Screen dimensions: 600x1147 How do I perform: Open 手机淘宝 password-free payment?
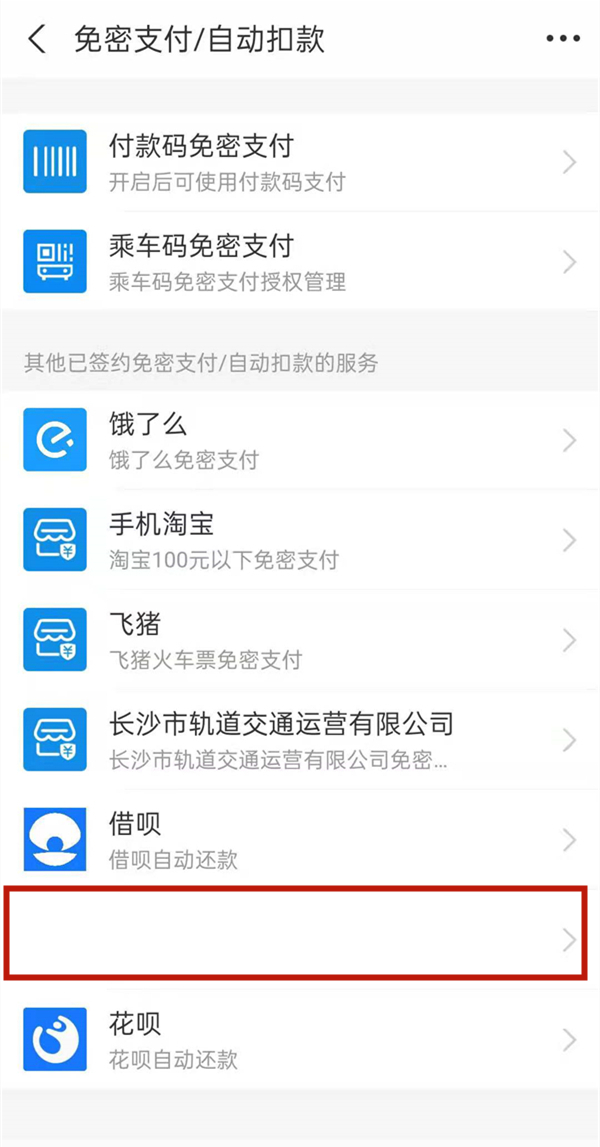[300, 540]
